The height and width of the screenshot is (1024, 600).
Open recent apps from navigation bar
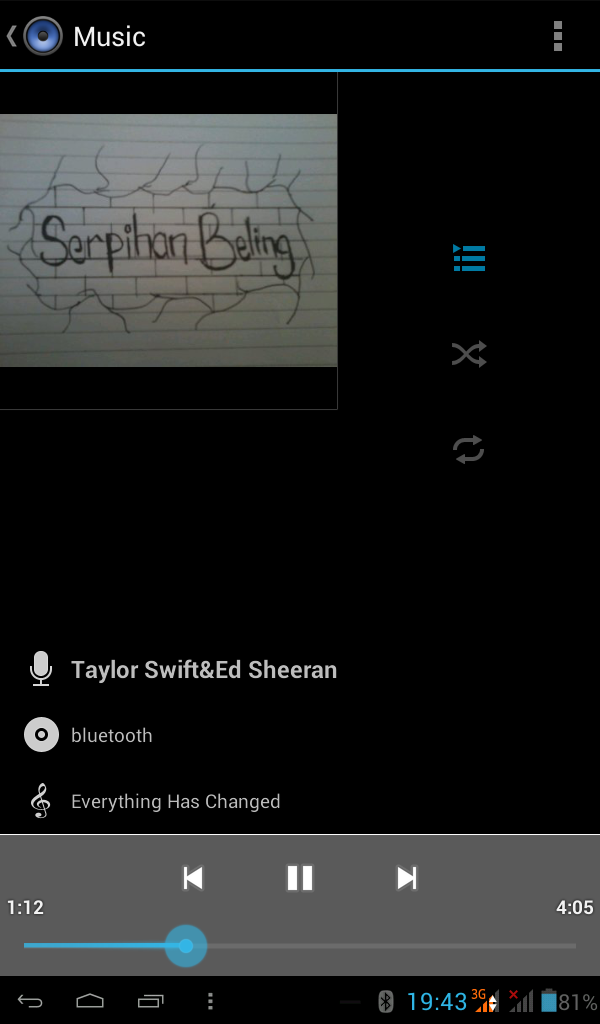tap(151, 1001)
